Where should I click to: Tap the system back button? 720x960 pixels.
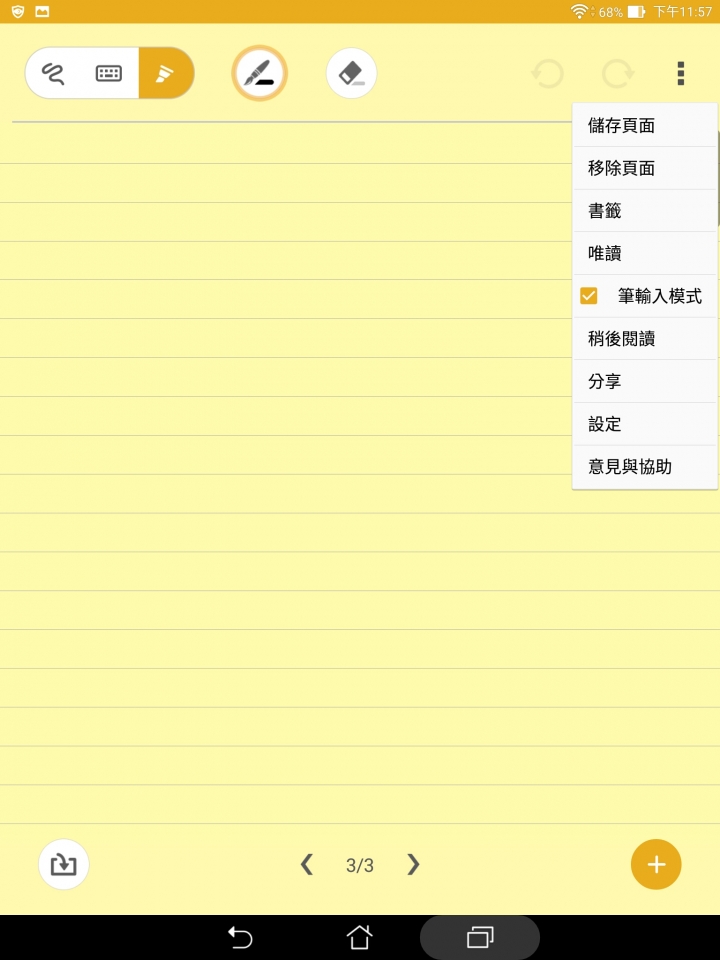(240, 937)
